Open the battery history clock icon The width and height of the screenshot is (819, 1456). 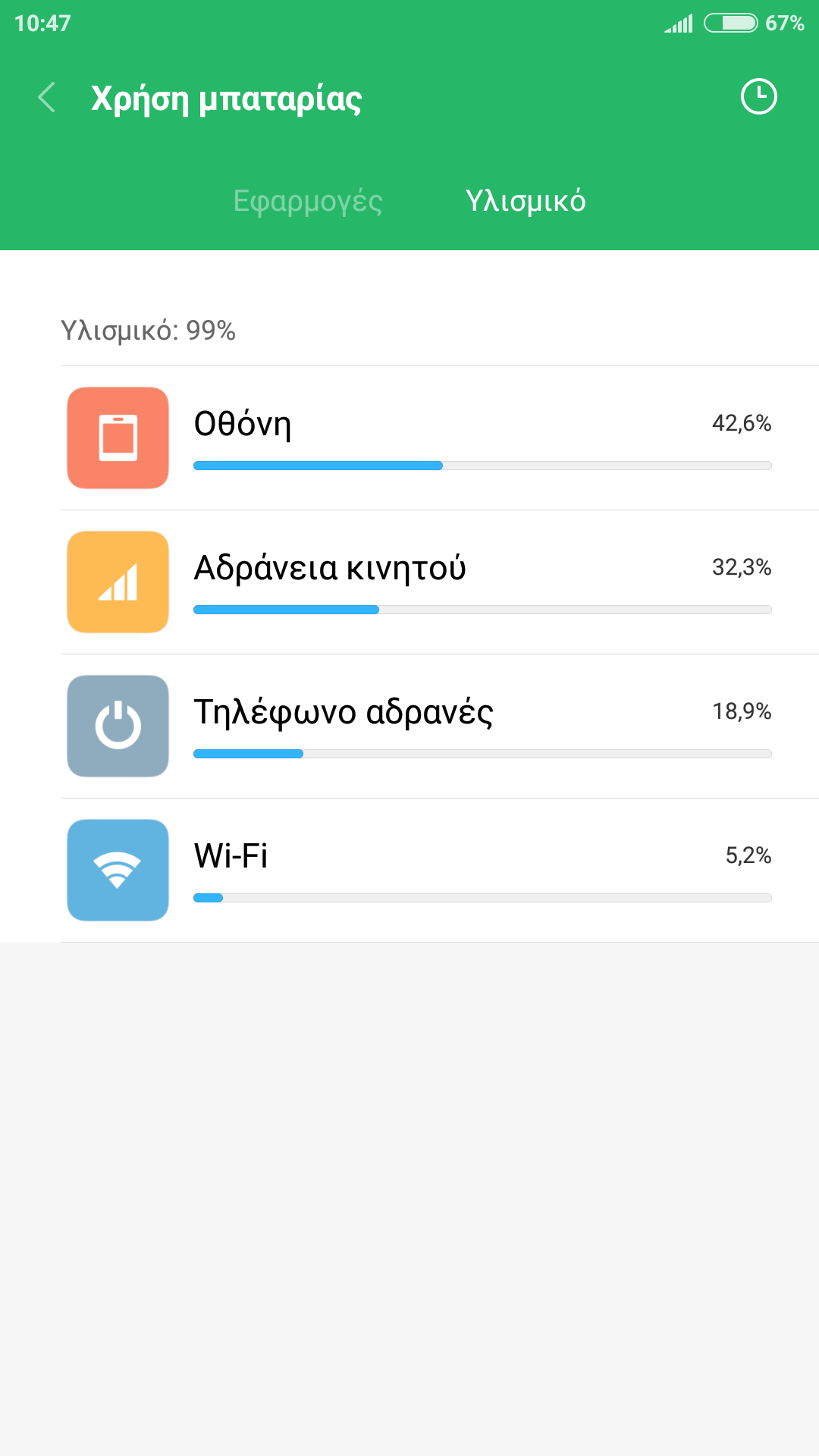758,97
